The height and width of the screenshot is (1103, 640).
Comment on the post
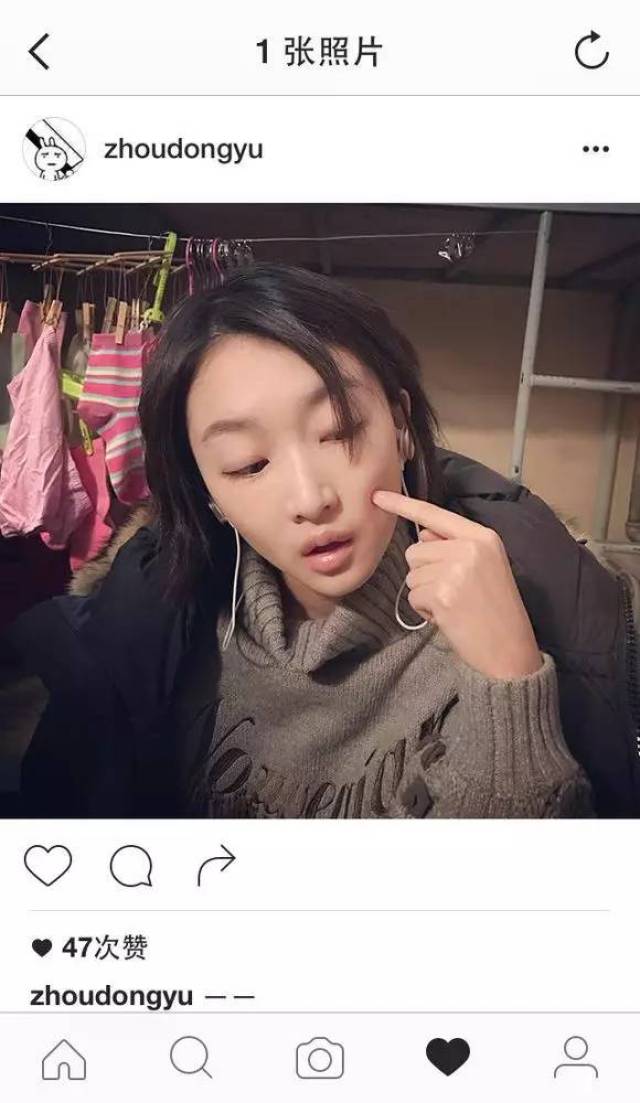132,865
